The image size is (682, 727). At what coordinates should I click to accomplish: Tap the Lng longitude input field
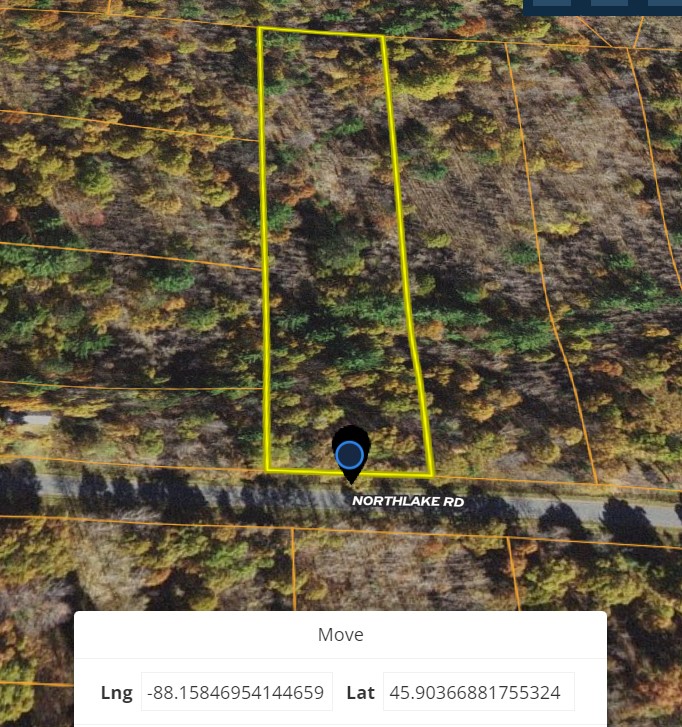[236, 692]
